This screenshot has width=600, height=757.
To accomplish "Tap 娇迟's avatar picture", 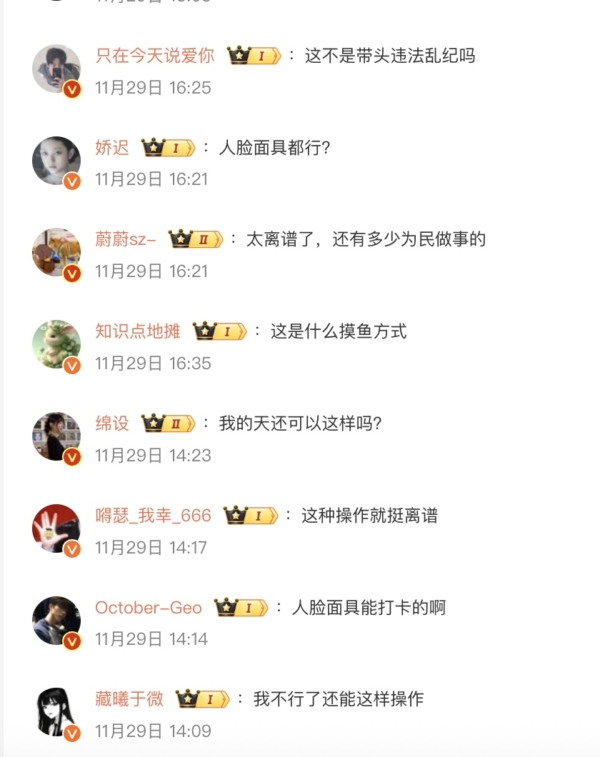I will (56, 161).
